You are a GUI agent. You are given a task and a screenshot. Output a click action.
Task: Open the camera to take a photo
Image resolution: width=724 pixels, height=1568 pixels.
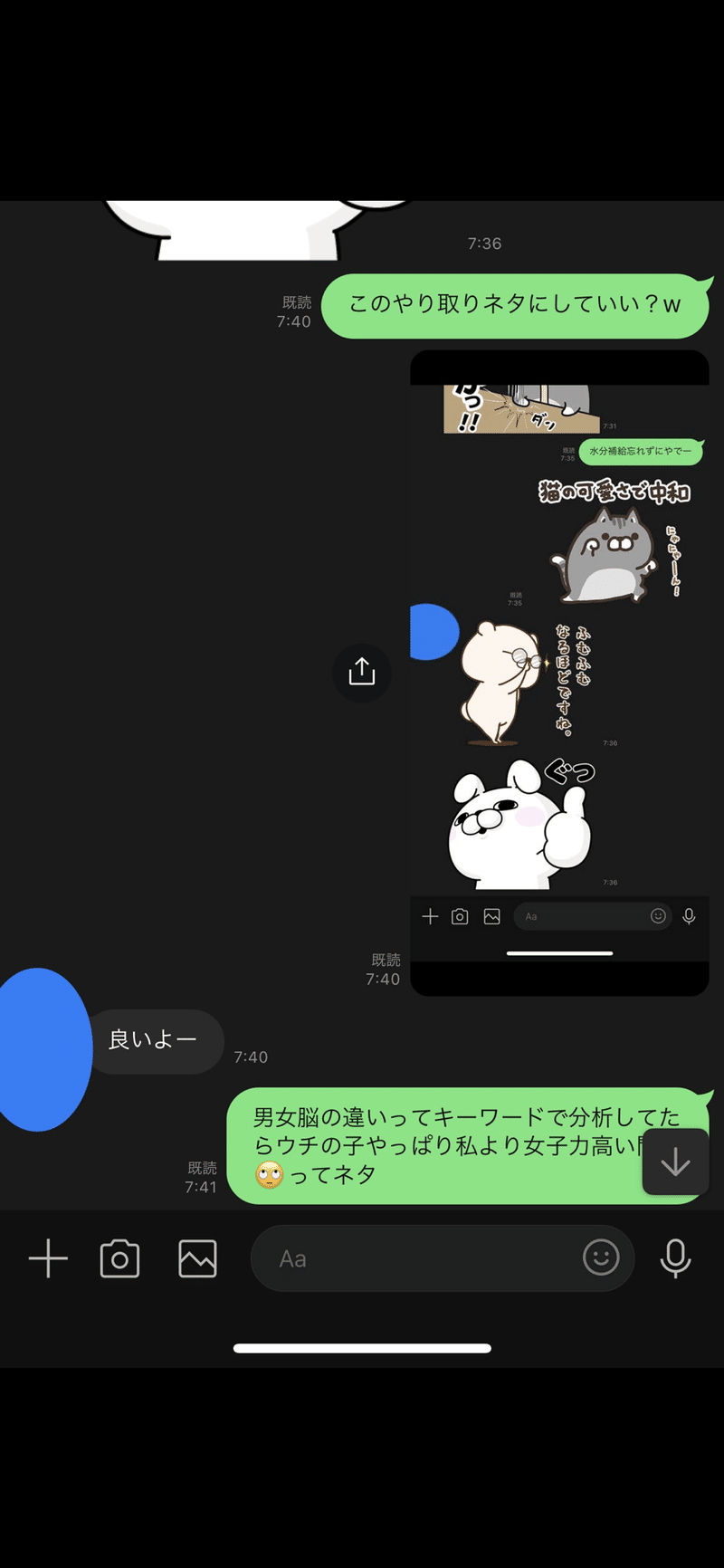(x=119, y=1258)
